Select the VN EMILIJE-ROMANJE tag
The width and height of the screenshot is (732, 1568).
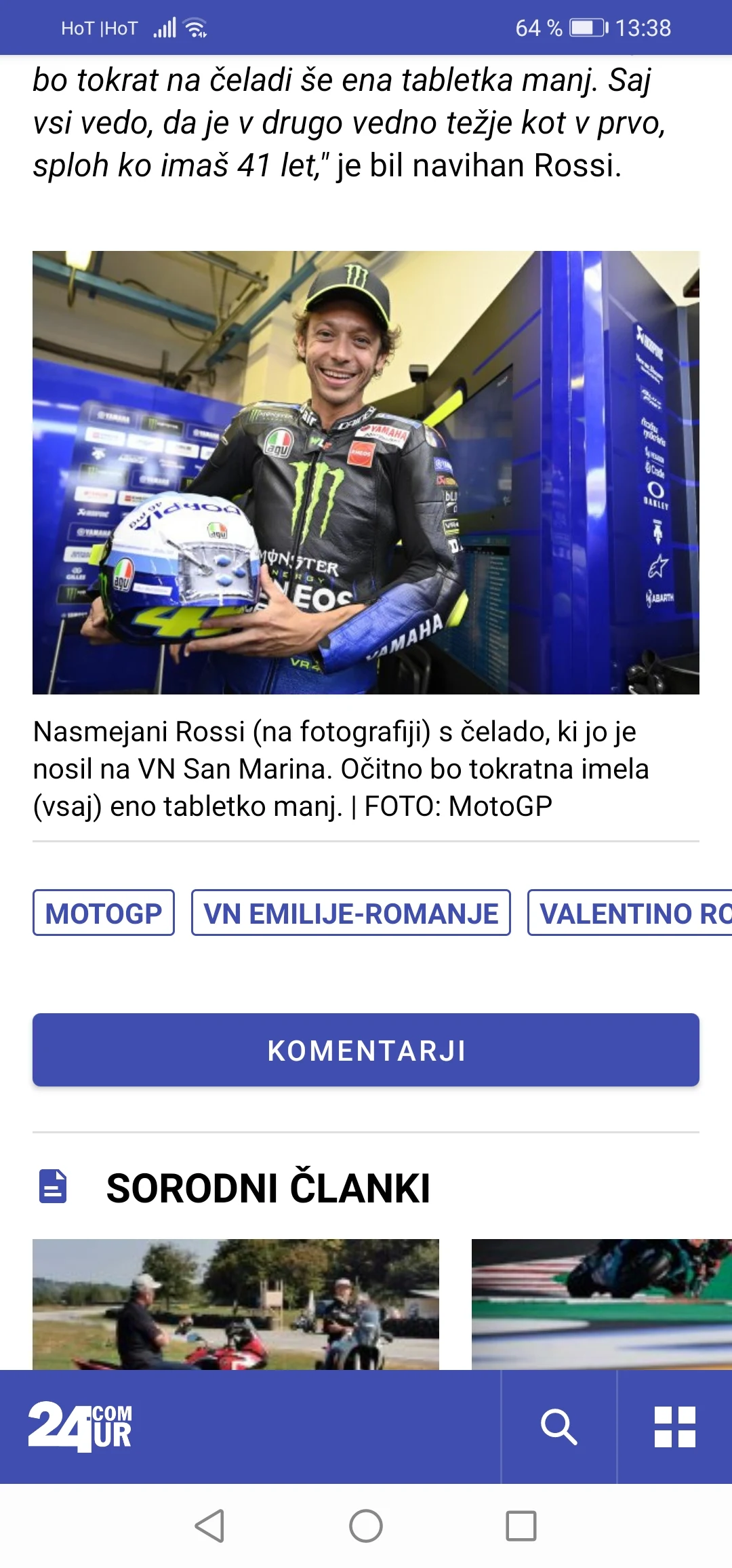coord(350,913)
